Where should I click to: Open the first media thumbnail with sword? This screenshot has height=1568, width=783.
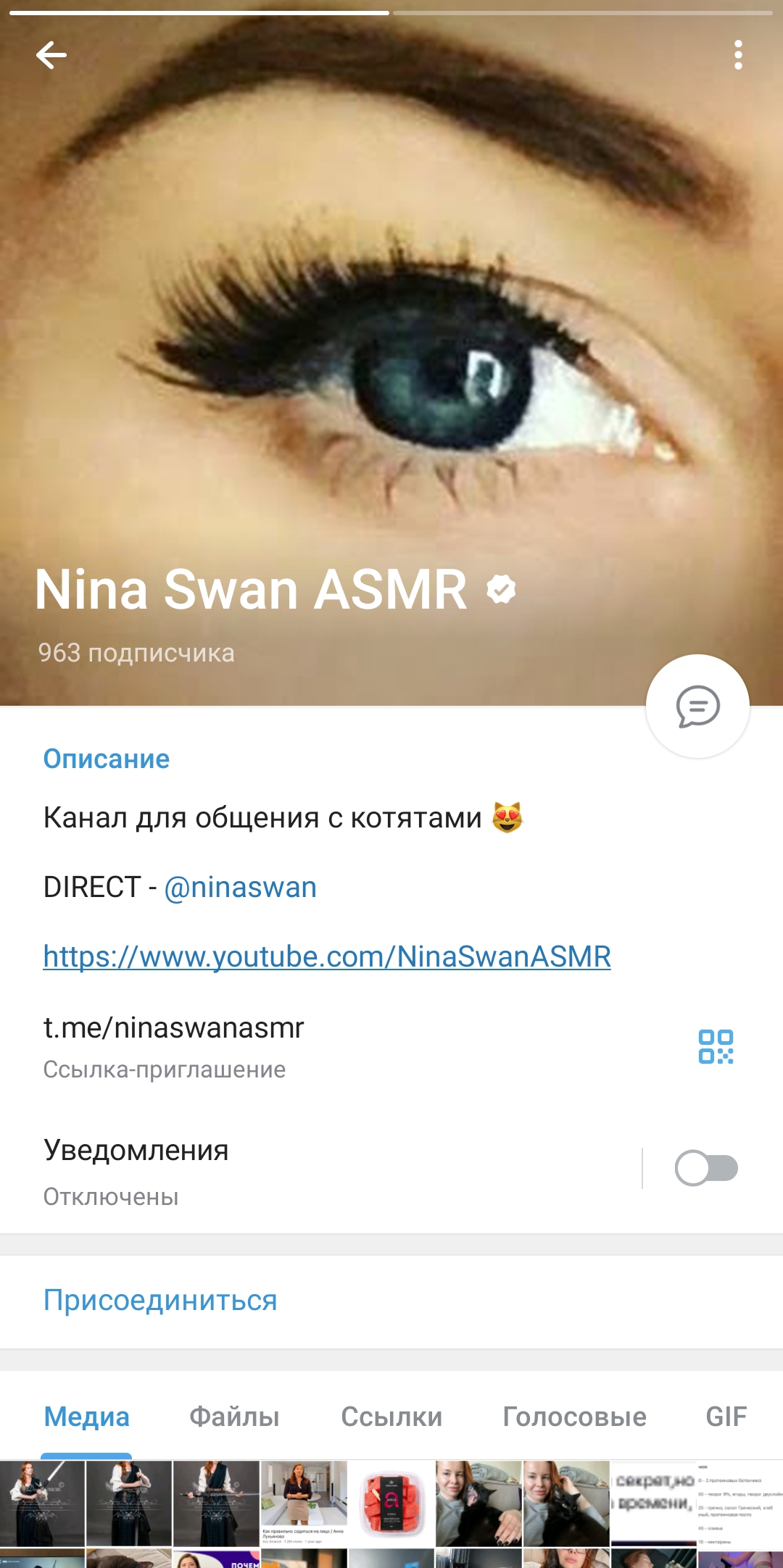click(42, 1504)
